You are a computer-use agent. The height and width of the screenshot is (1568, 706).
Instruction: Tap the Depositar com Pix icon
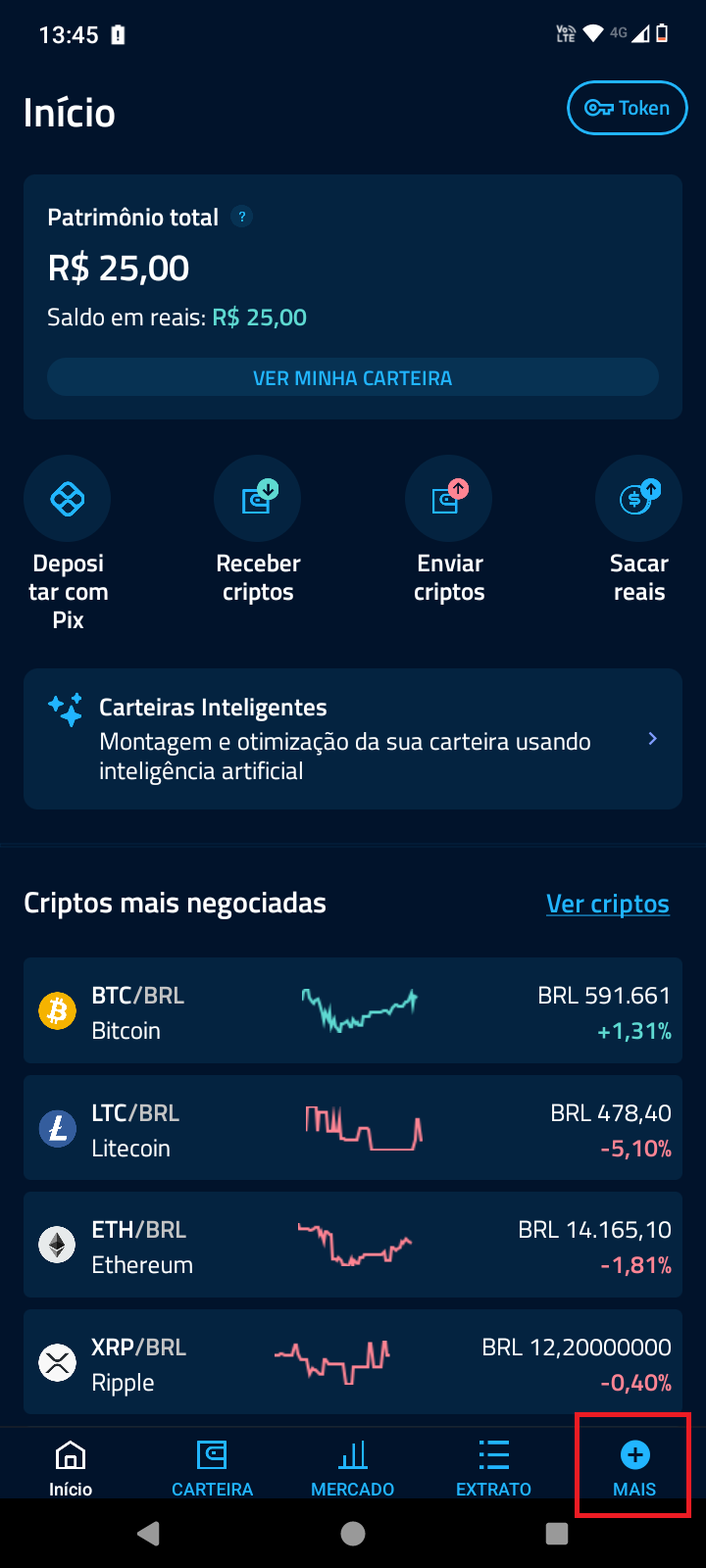[x=67, y=498]
